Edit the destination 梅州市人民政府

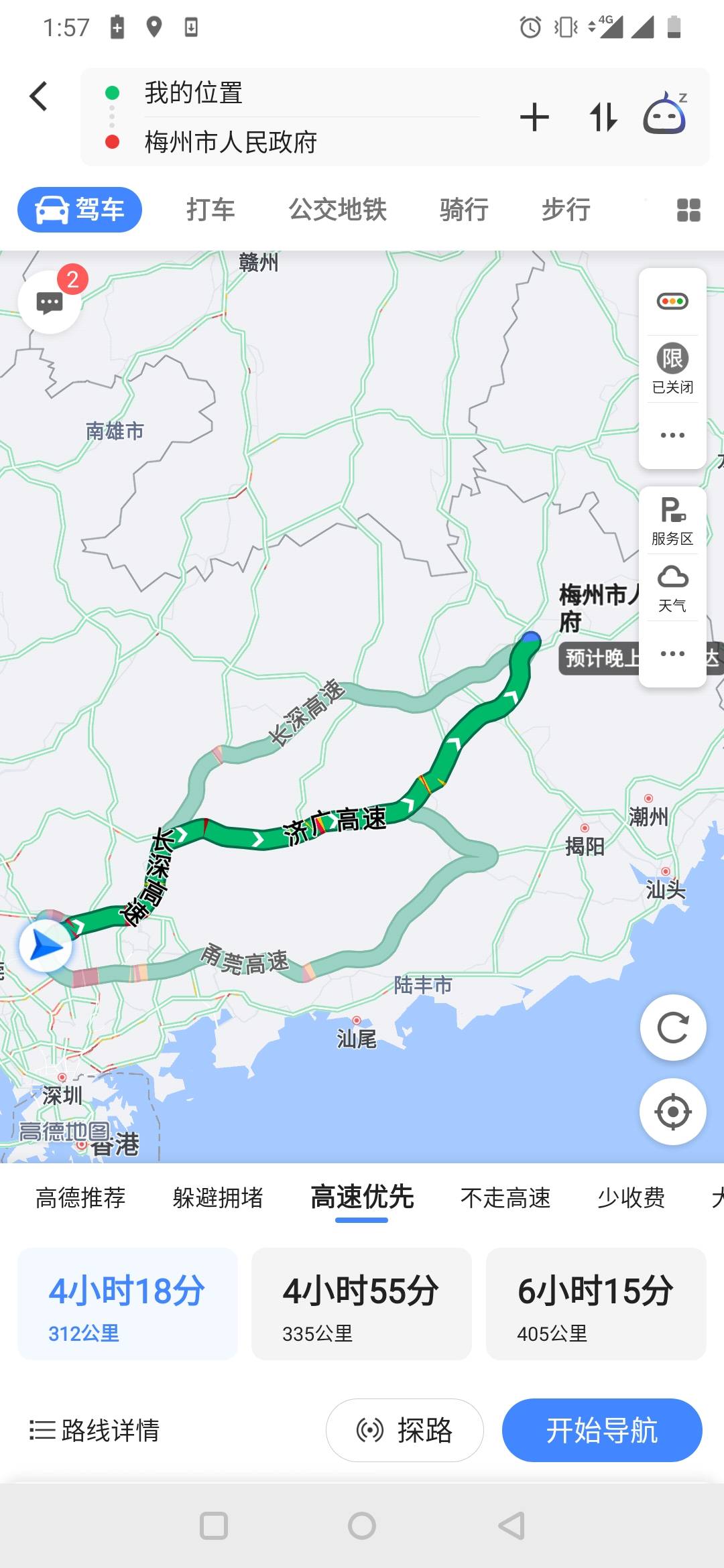click(x=231, y=142)
